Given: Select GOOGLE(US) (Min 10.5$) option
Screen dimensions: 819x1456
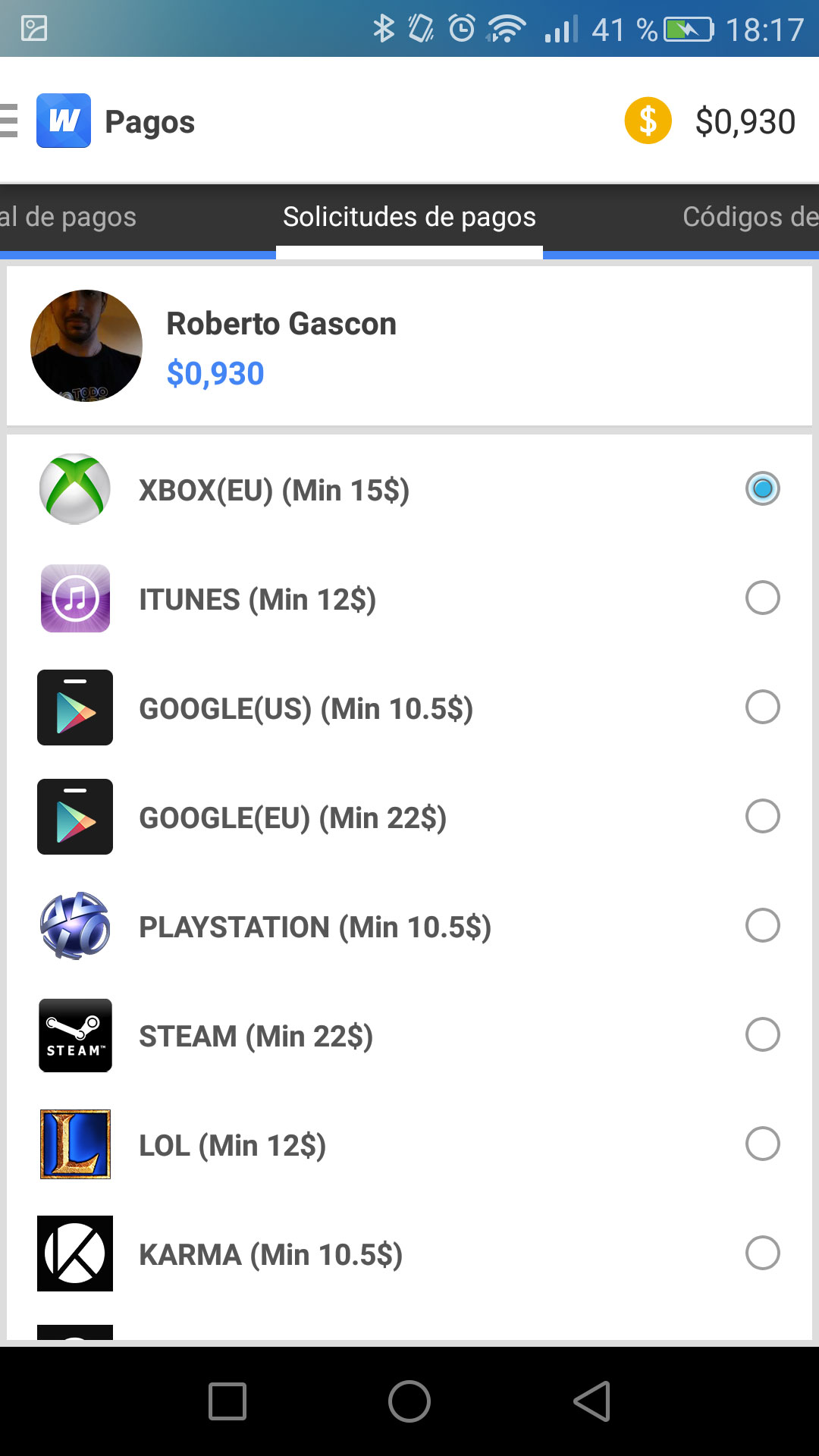Looking at the screenshot, I should click(x=762, y=708).
